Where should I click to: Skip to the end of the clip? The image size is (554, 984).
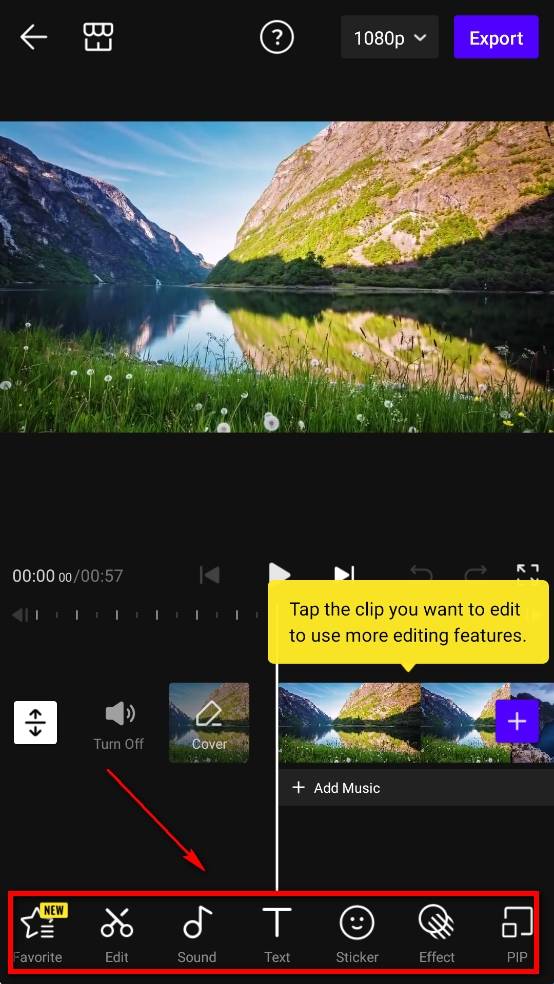(344, 574)
